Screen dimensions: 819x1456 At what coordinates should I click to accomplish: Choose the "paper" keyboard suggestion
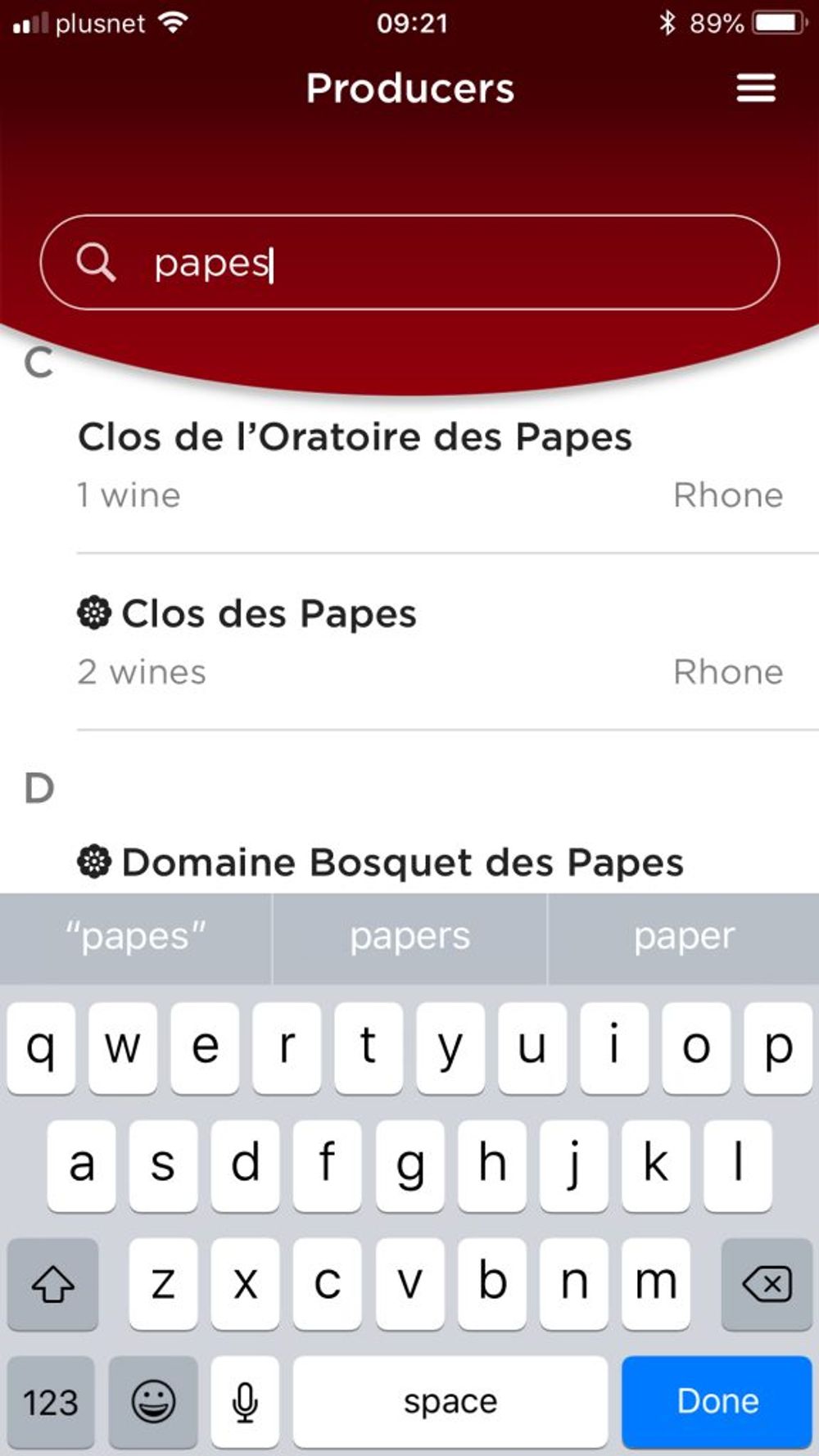(x=684, y=938)
